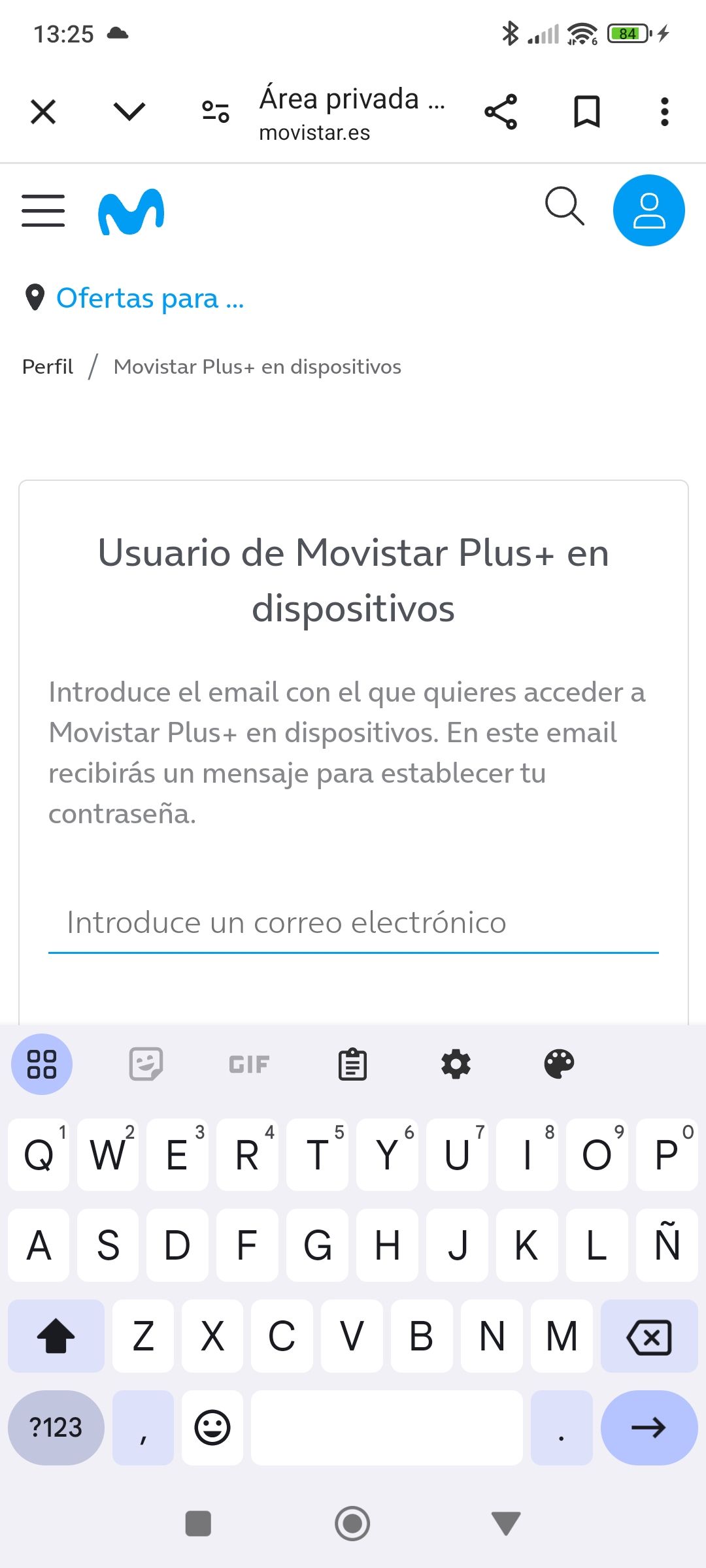This screenshot has width=706, height=1568.
Task: Focus the email field "Introduce un correo electrónico"
Action: (353, 923)
